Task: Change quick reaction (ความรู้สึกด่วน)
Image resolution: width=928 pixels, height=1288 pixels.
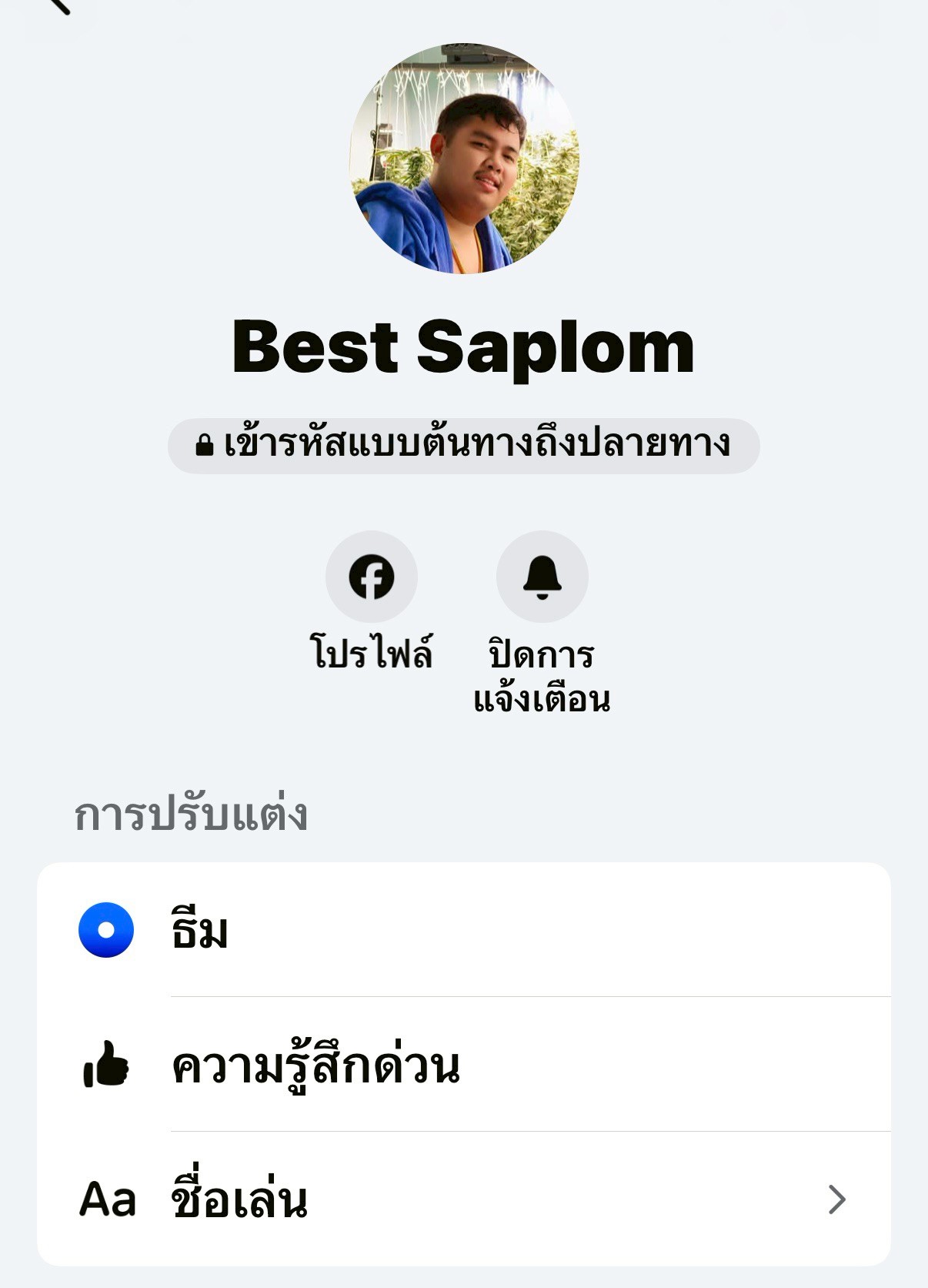Action: (x=463, y=1065)
